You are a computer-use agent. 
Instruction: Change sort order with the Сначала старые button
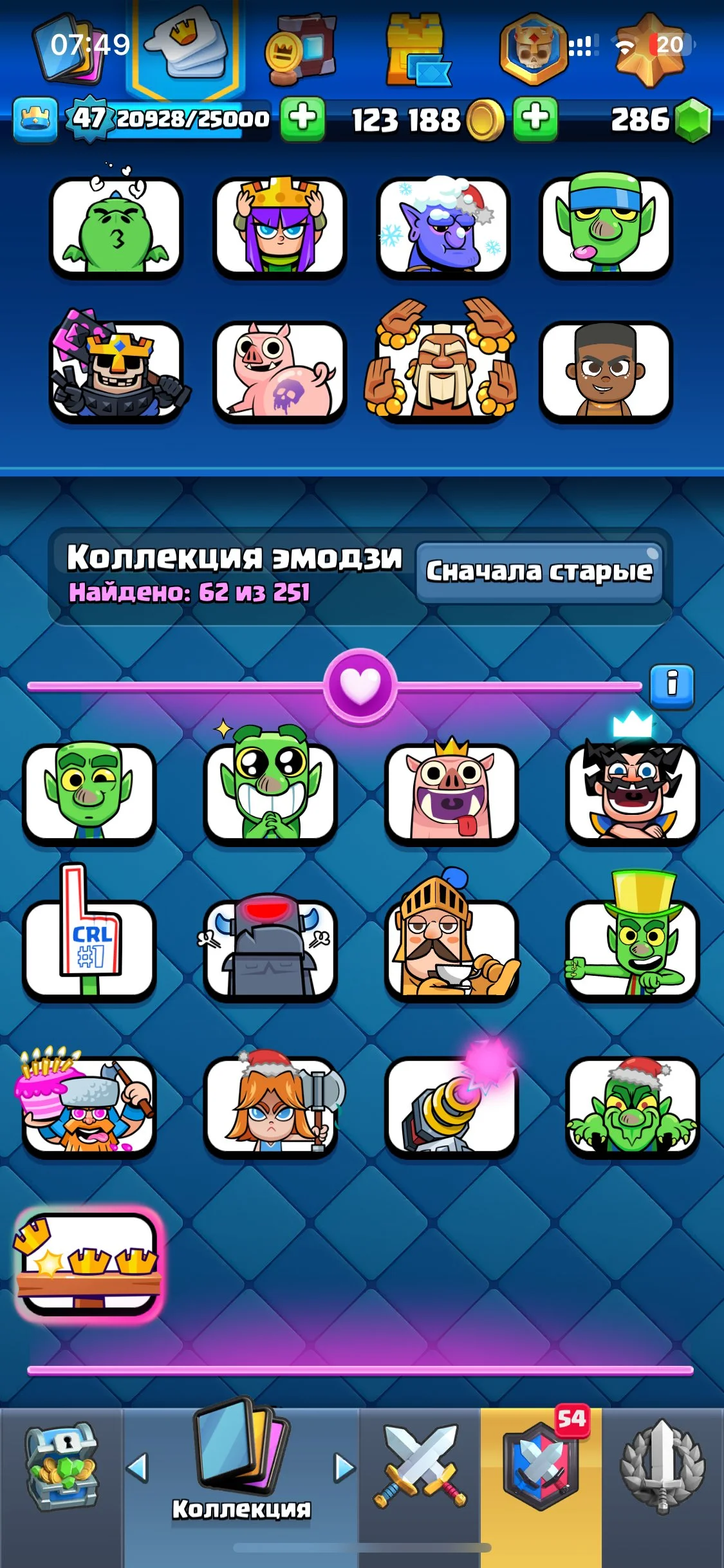click(x=539, y=572)
